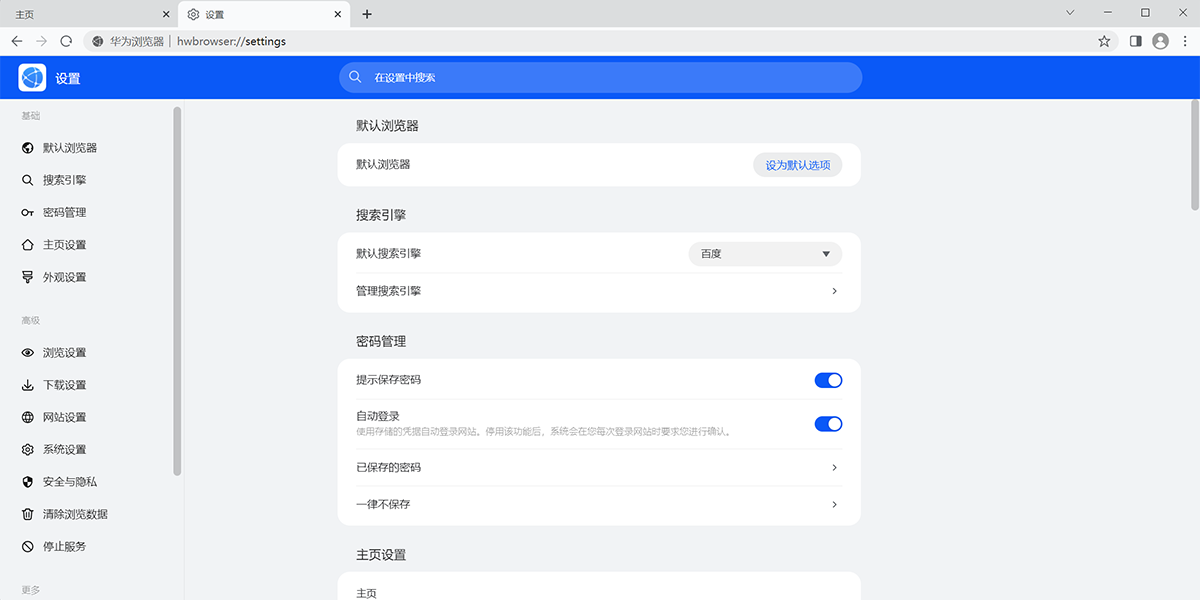This screenshot has width=1200, height=600.
Task: Reload the current page
Action: tap(66, 41)
